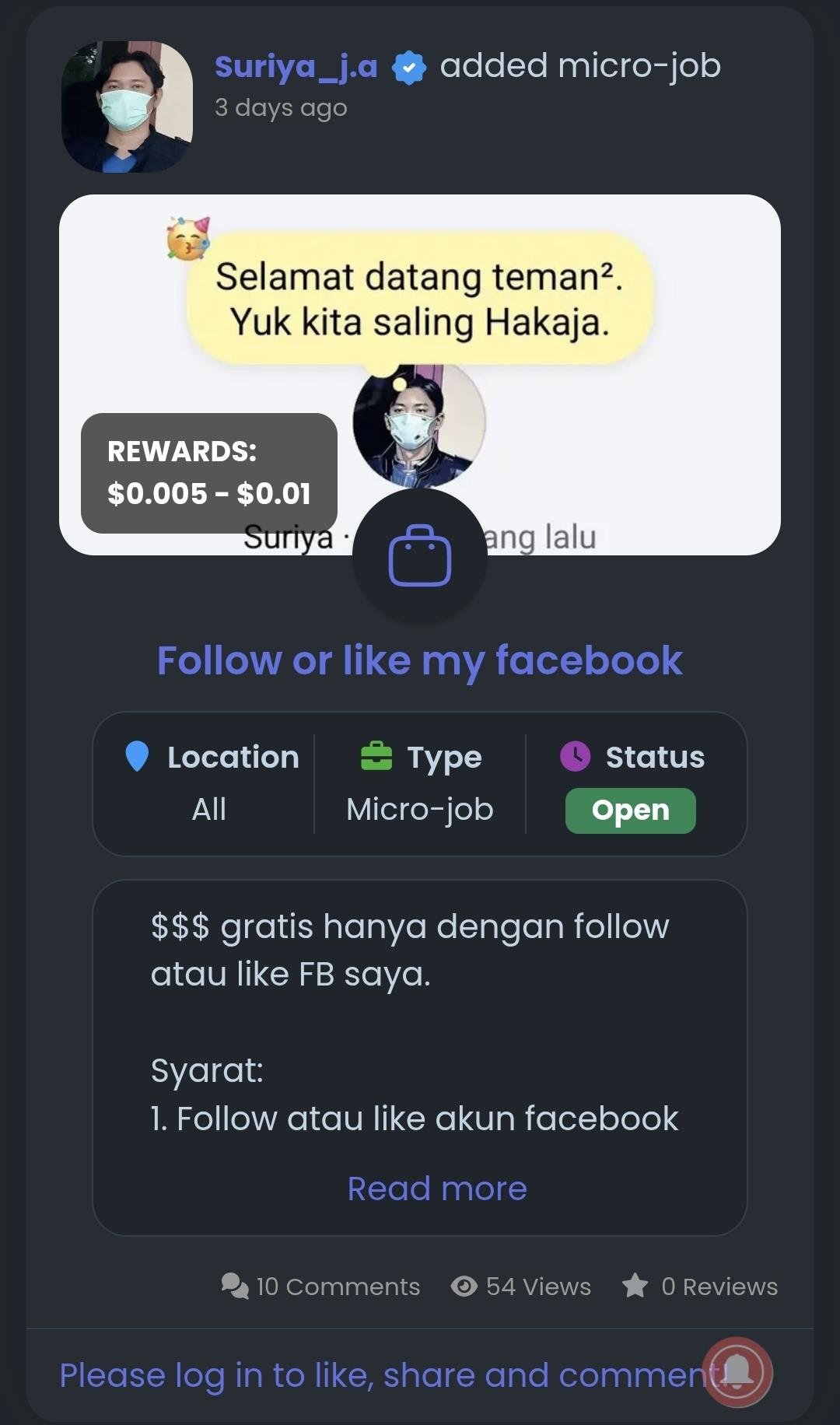Viewport: 840px width, 1425px height.
Task: View the 10 Comments
Action: (321, 1287)
